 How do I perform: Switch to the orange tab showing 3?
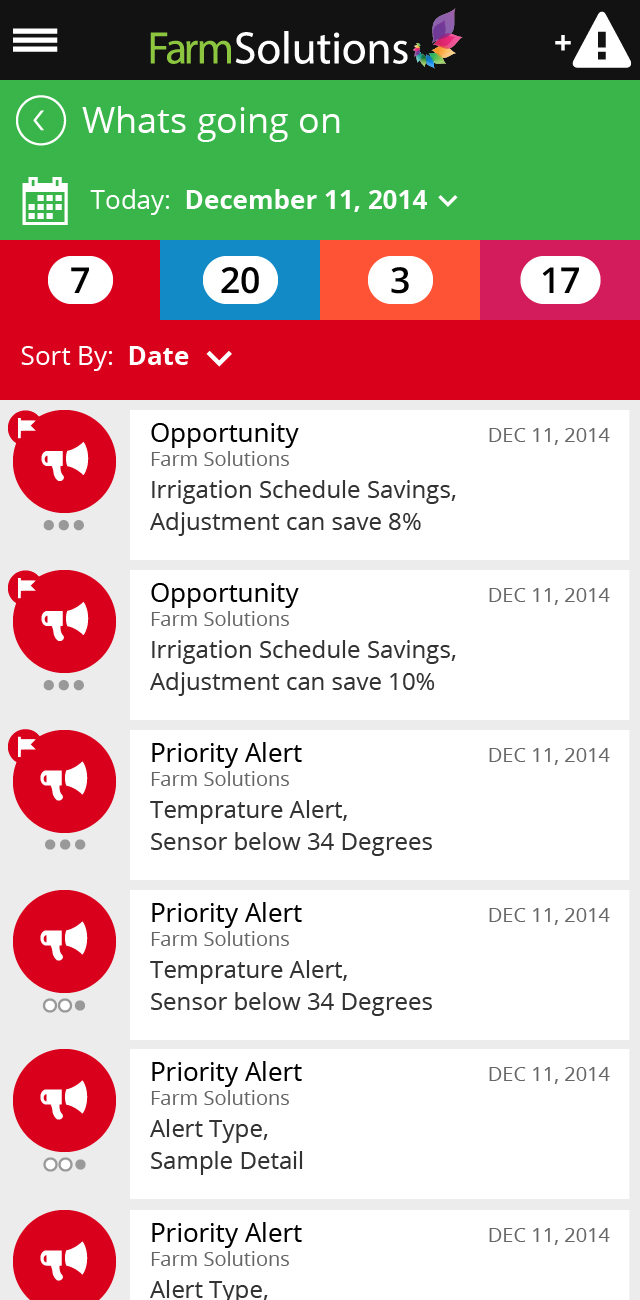[400, 281]
